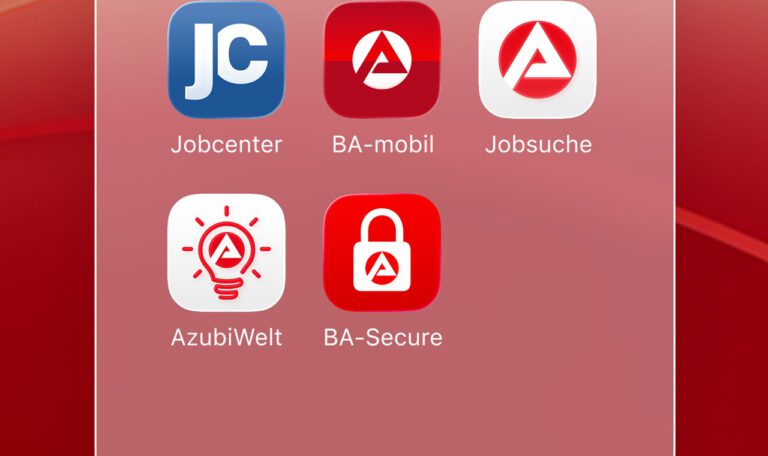Open the BA-Secure app
This screenshot has width=768, height=456.
(x=382, y=253)
